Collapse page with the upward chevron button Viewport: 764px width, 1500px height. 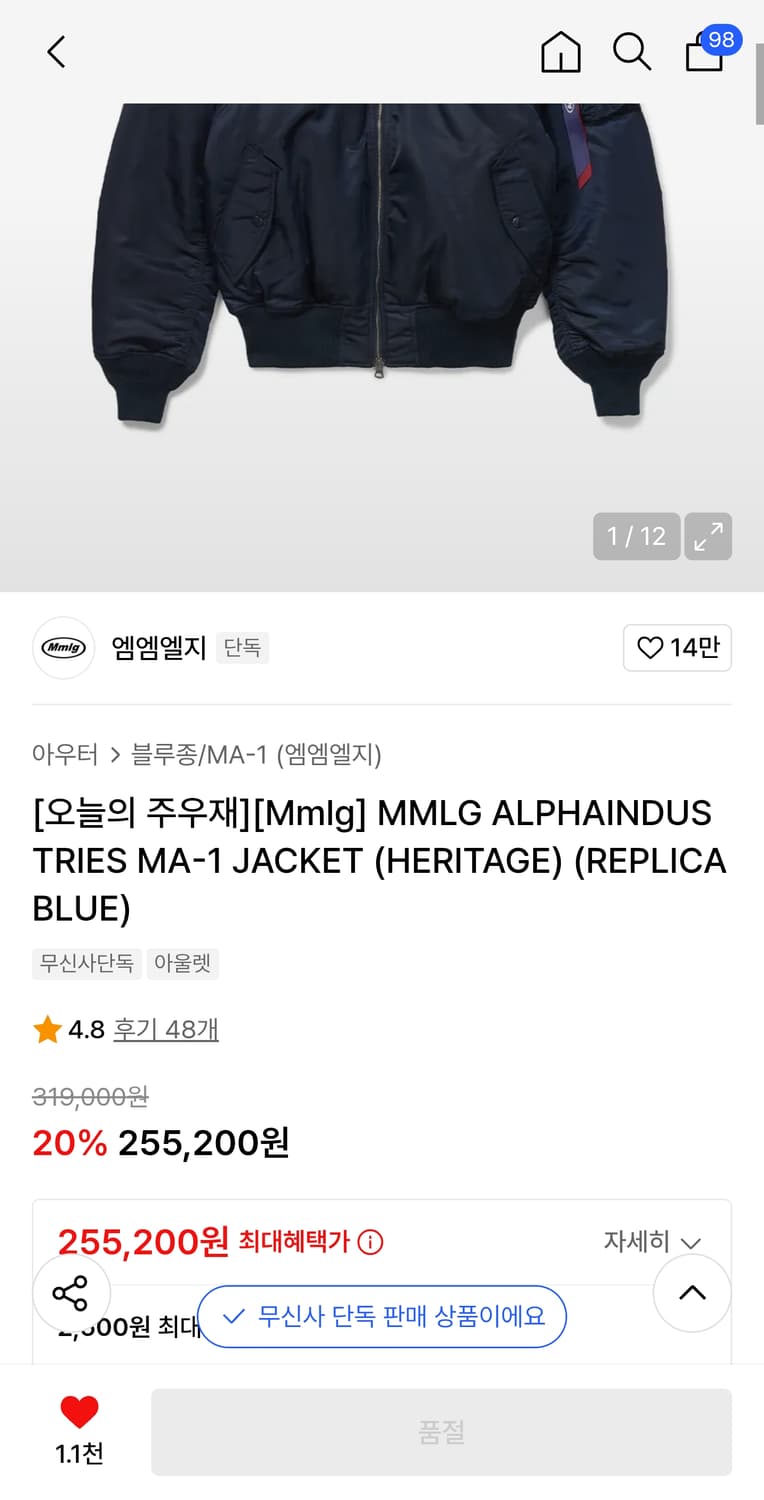click(692, 1293)
